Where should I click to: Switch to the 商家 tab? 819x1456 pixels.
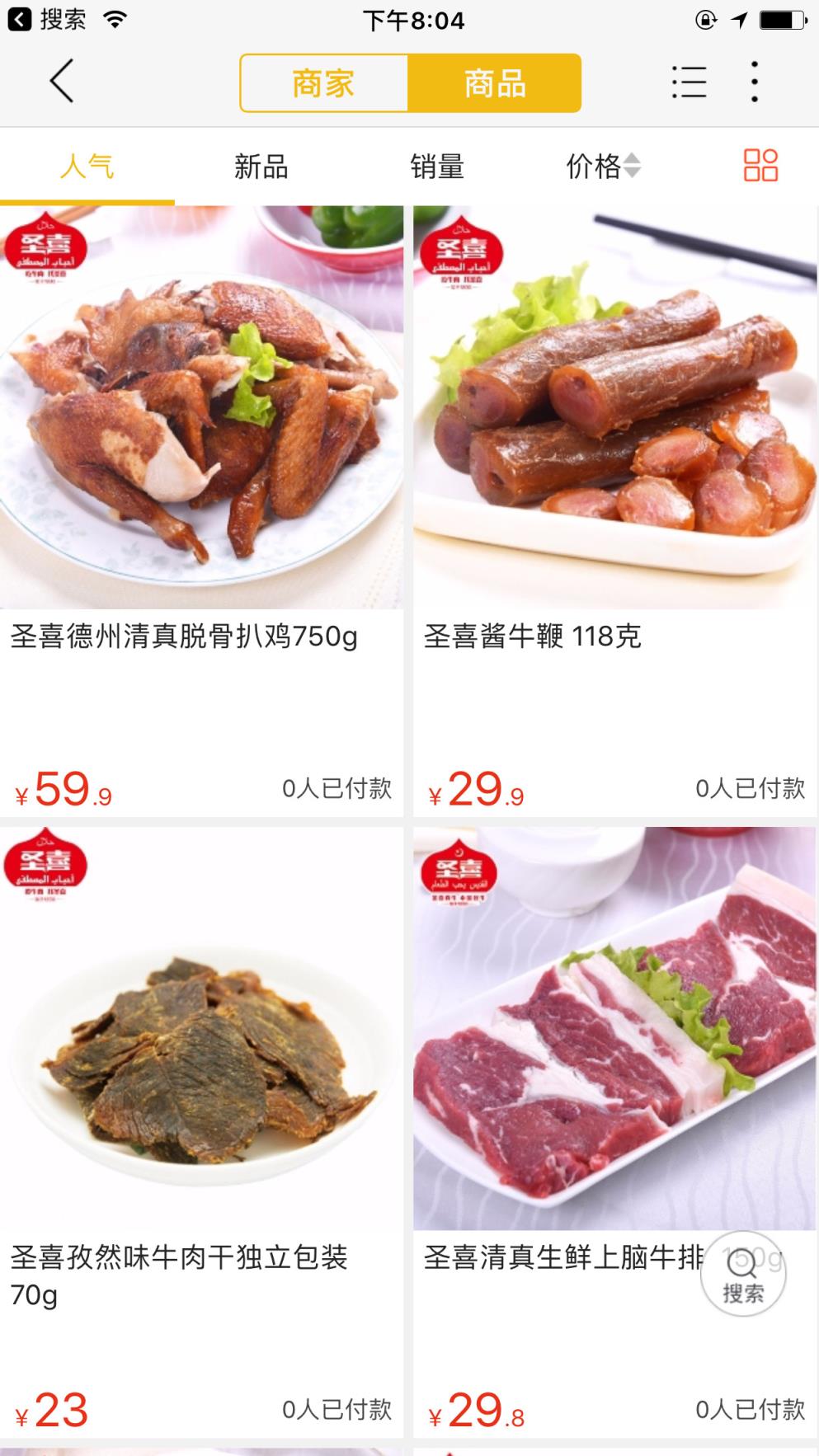322,82
